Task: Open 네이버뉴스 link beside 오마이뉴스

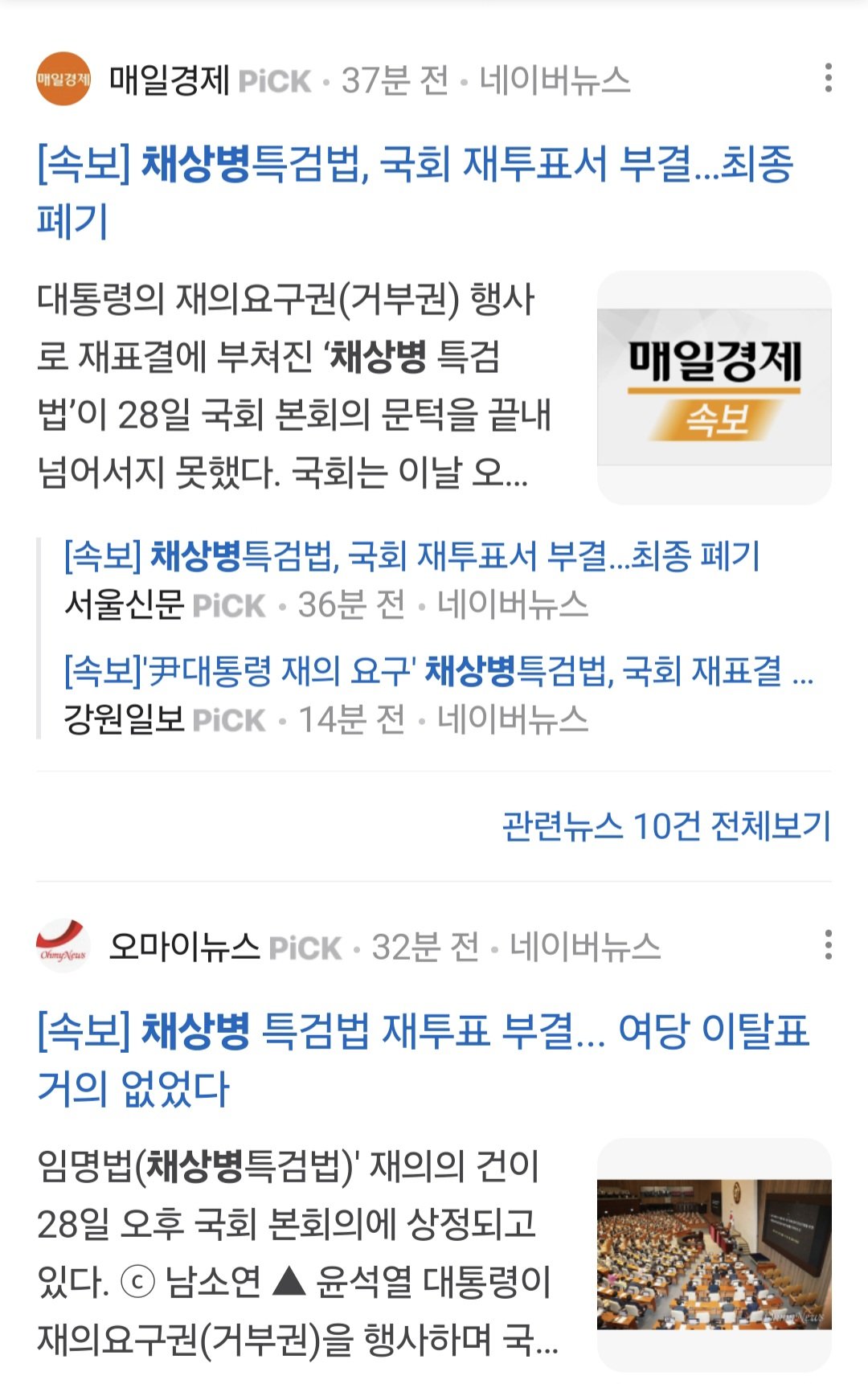Action: point(585,947)
